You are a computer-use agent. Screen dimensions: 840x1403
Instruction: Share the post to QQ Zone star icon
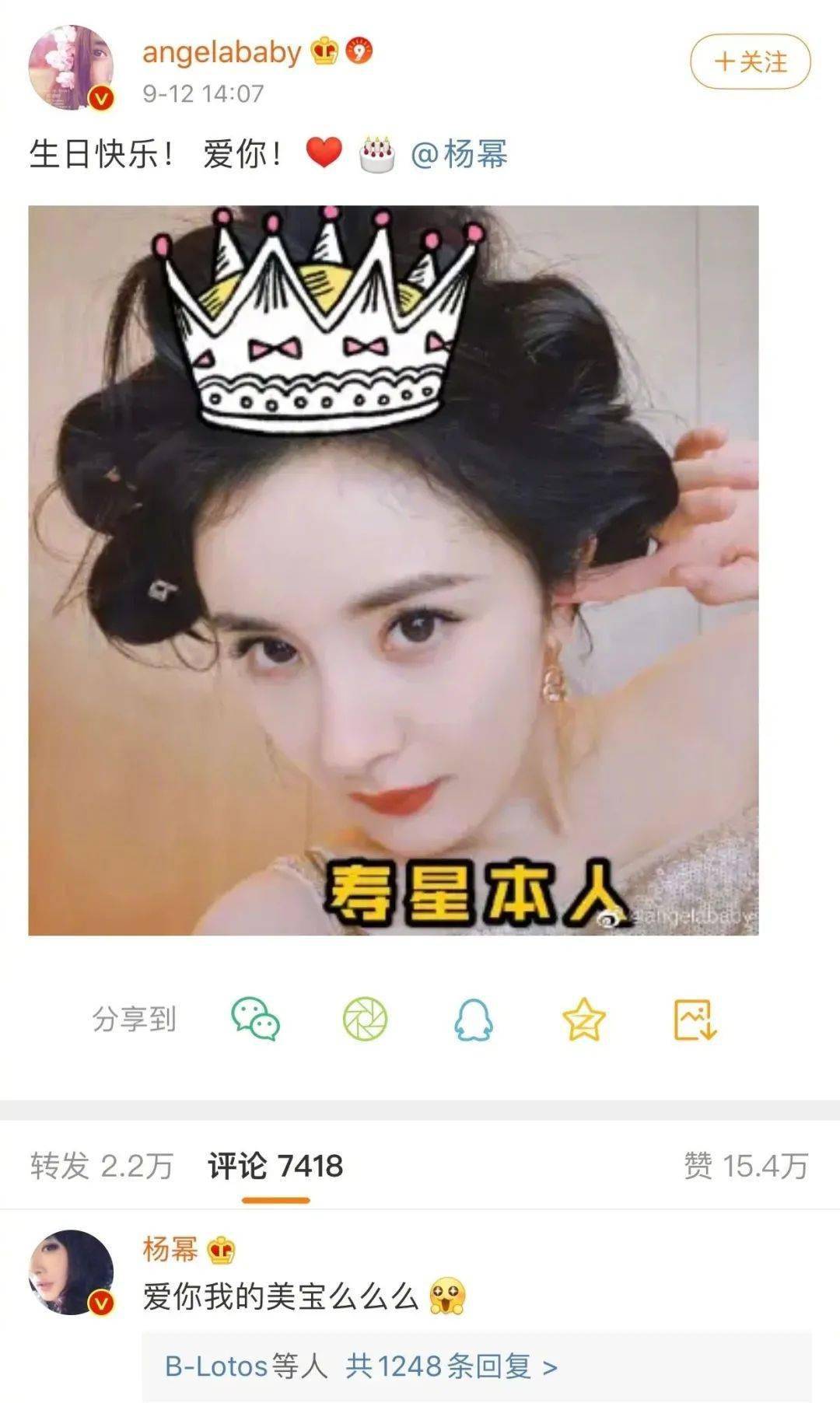(583, 1019)
